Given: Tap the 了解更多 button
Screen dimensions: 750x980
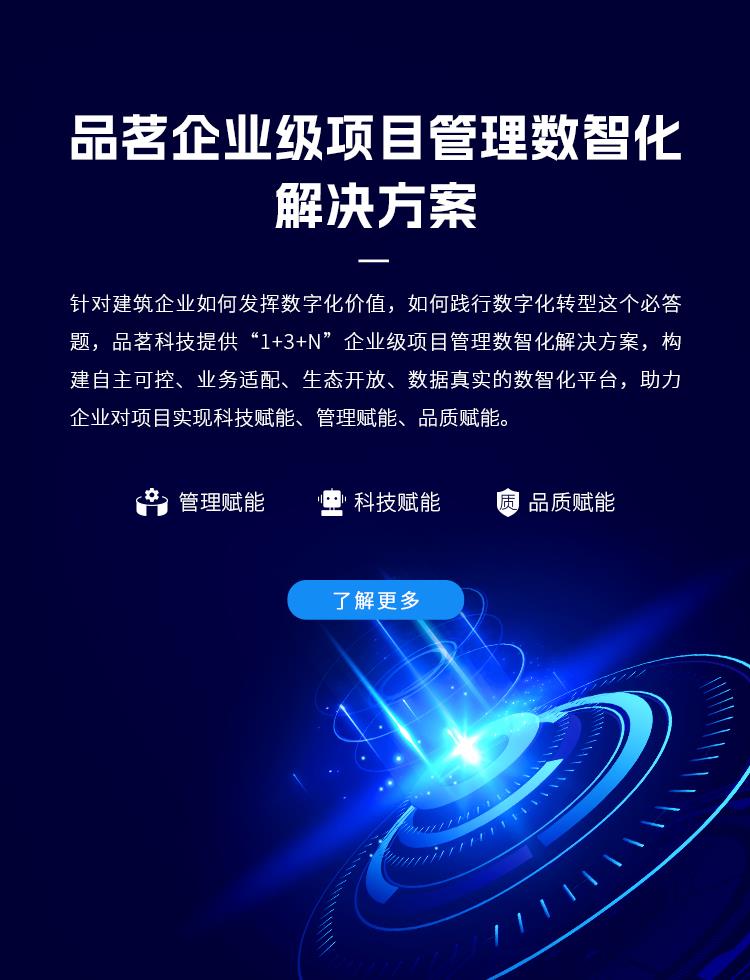Looking at the screenshot, I should pos(376,600).
